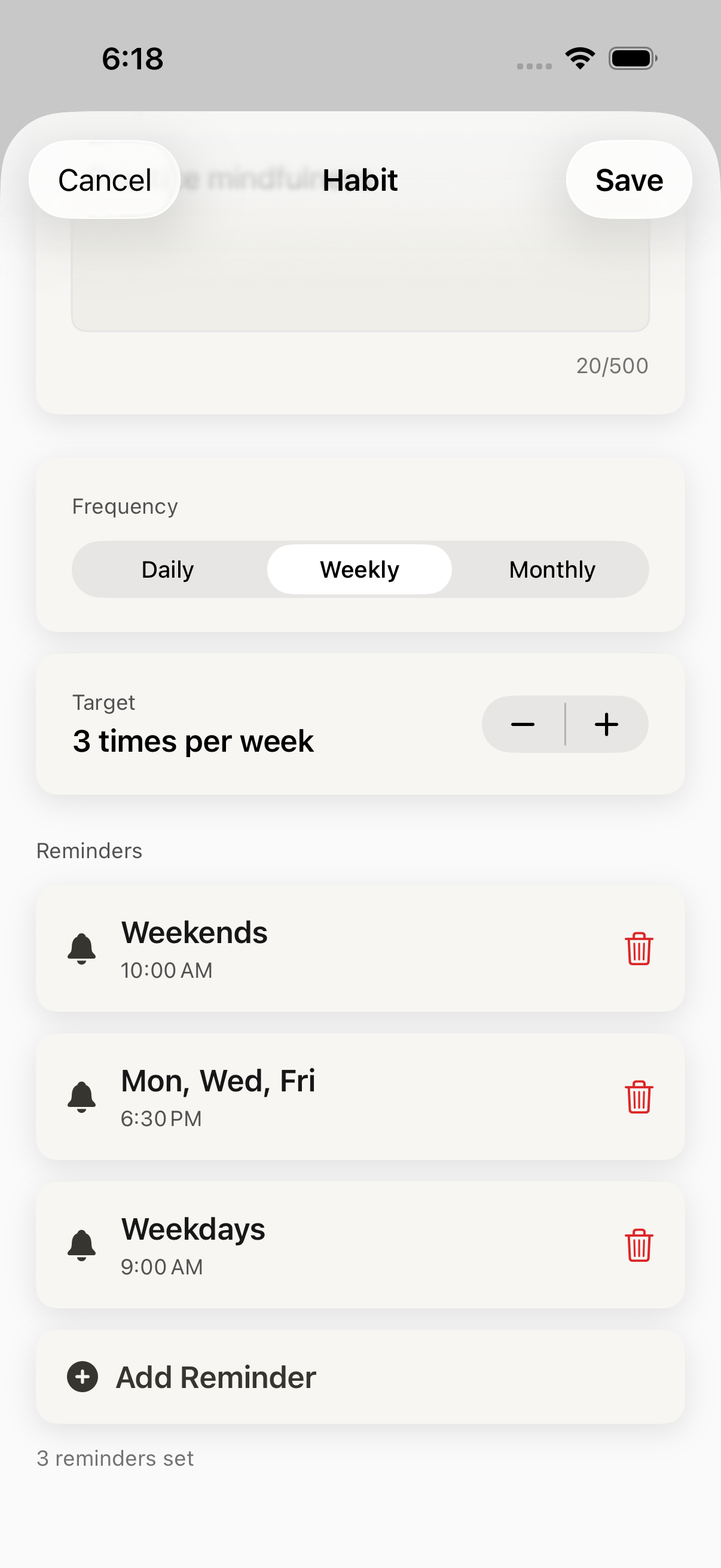Increase the weekly target count

pyautogui.click(x=606, y=724)
